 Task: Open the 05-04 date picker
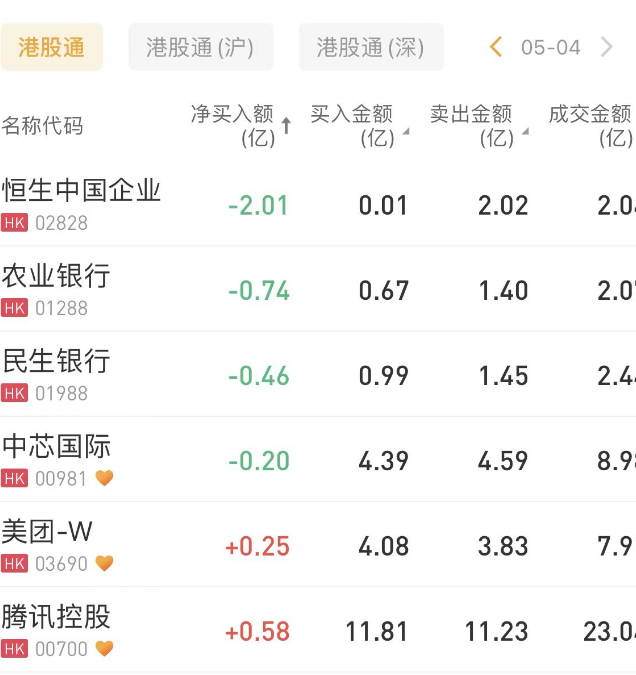550,47
